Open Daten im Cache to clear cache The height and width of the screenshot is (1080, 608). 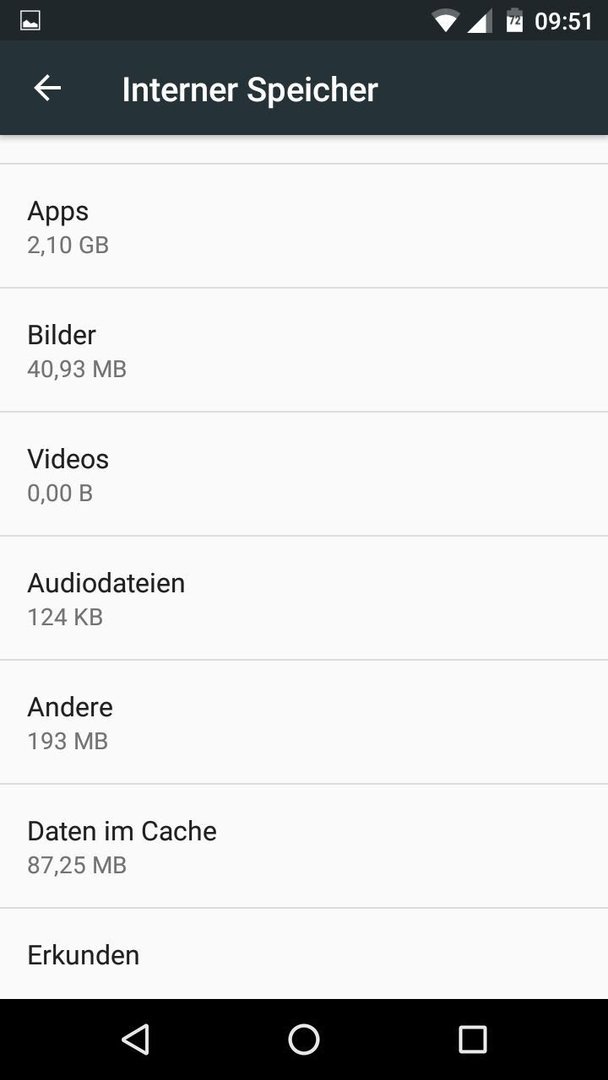click(304, 846)
